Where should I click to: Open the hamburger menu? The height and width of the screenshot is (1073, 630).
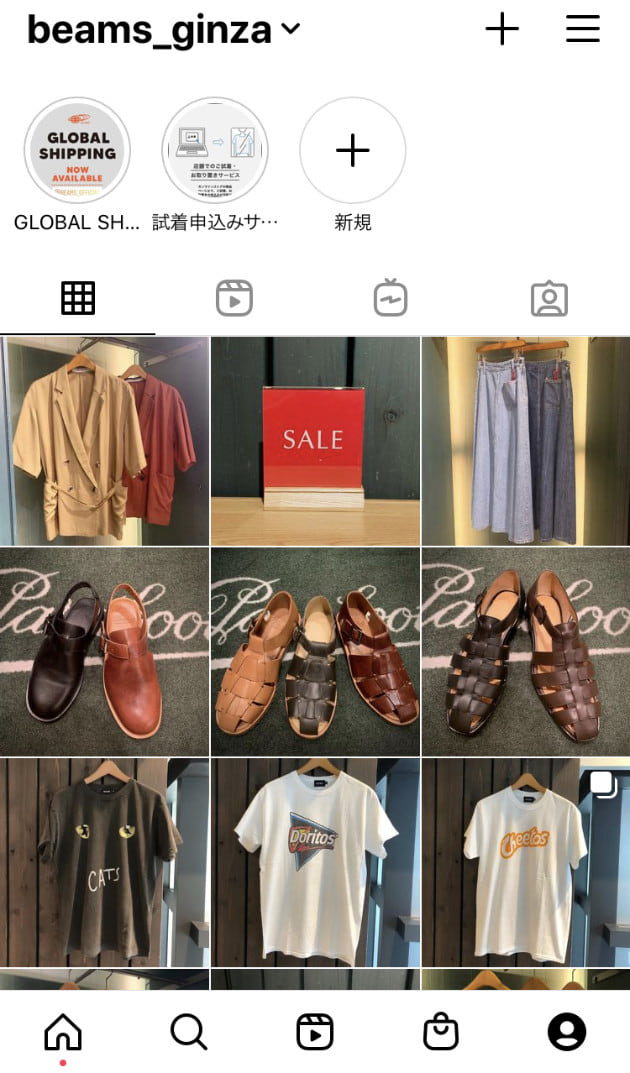click(x=583, y=29)
